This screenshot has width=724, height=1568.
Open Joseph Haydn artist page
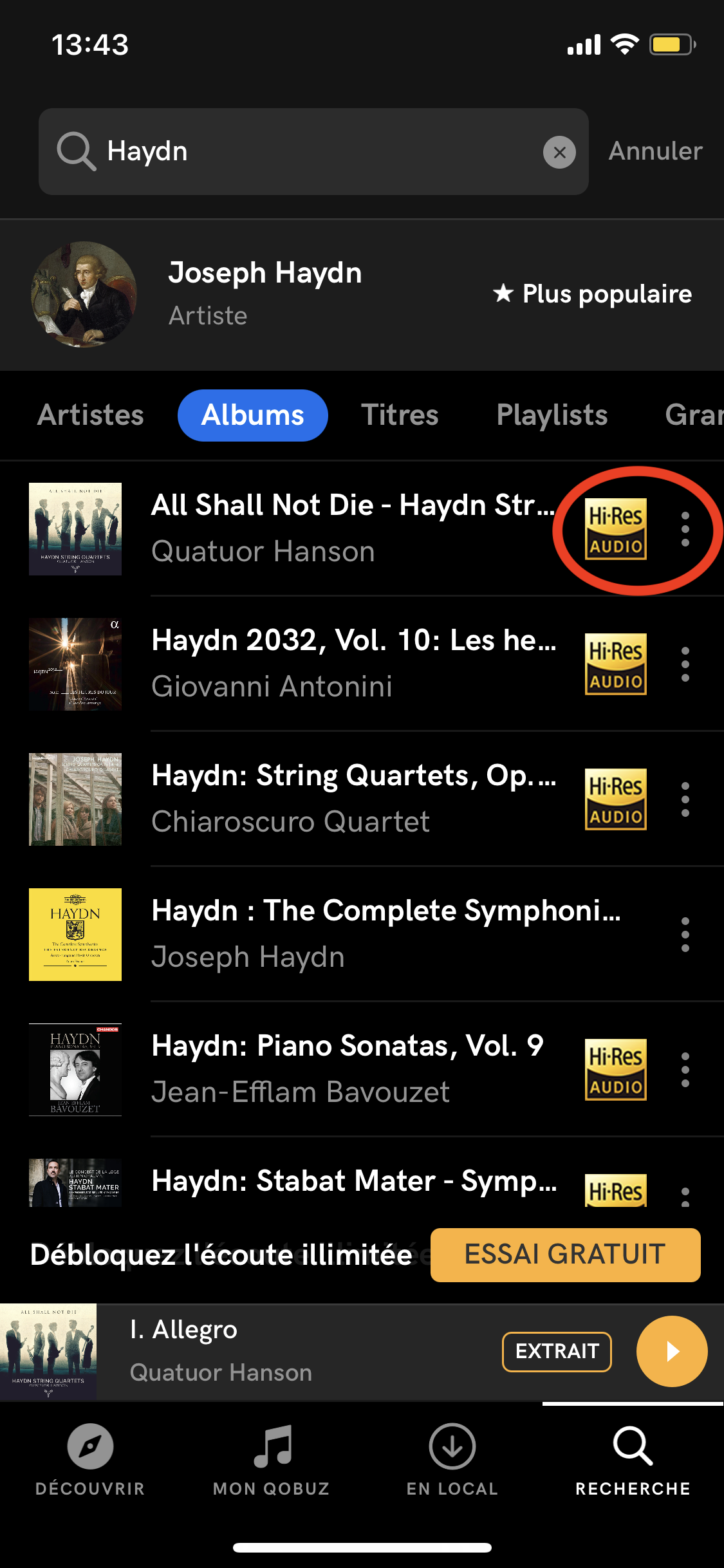pos(264,294)
